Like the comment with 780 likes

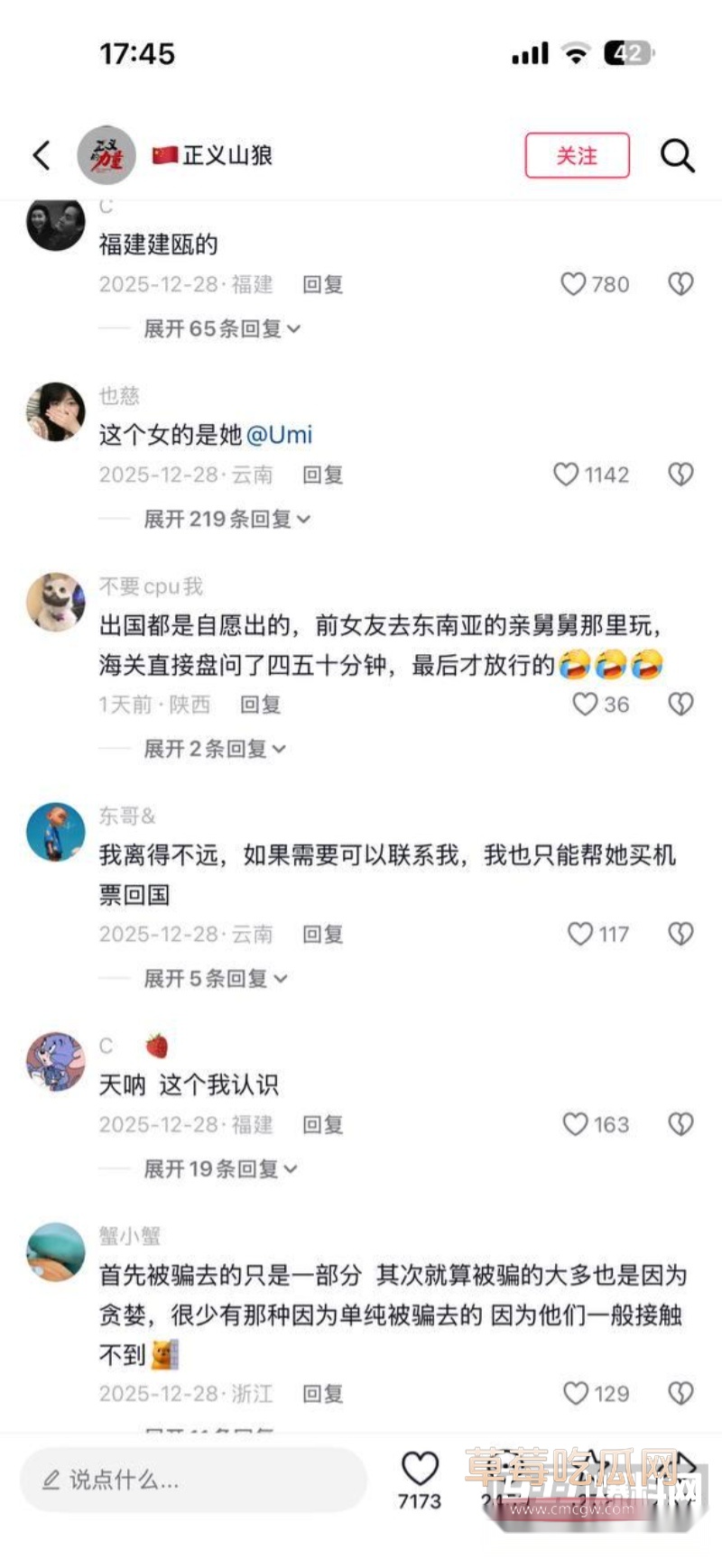tap(572, 283)
